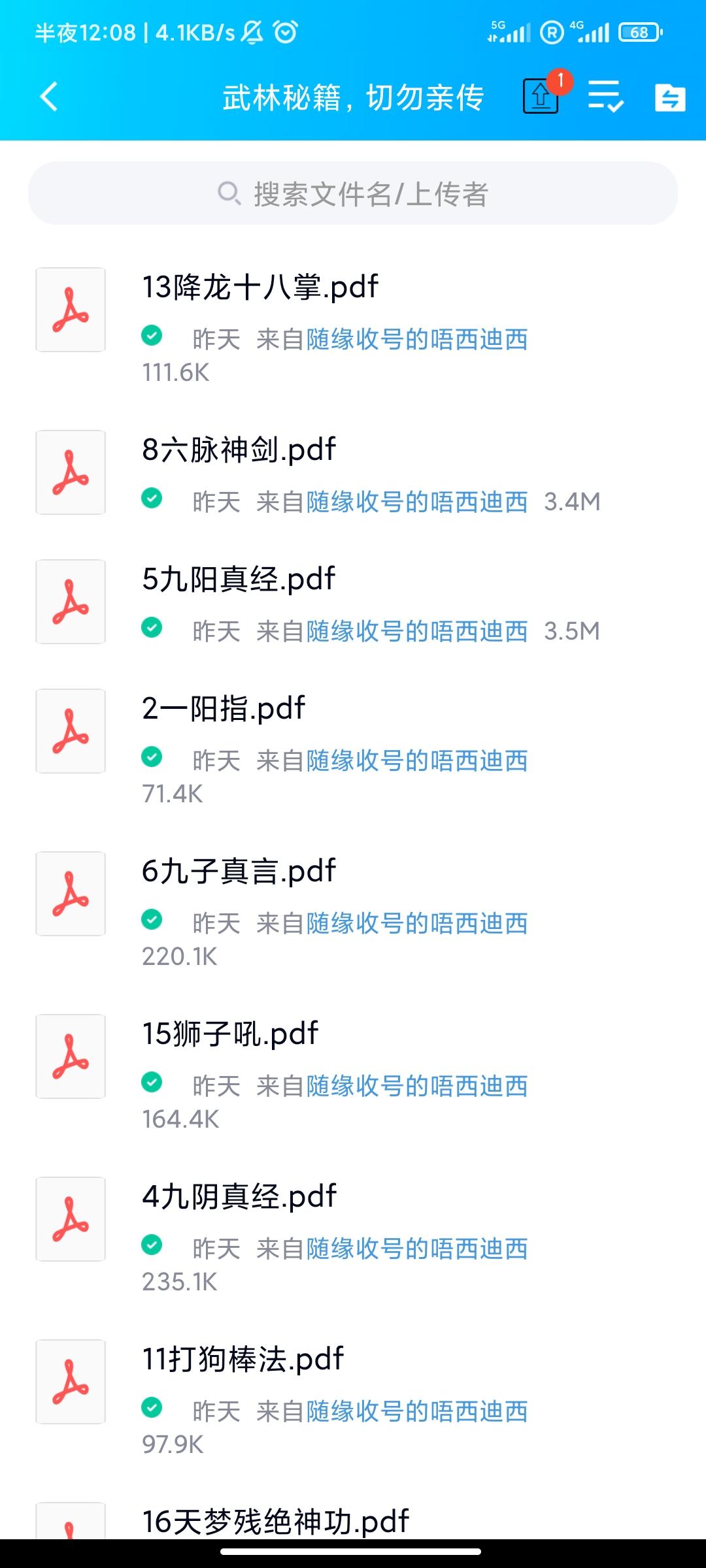Viewport: 706px width, 1568px height.
Task: Open 13降龙十八掌.pdf
Action: tap(353, 326)
